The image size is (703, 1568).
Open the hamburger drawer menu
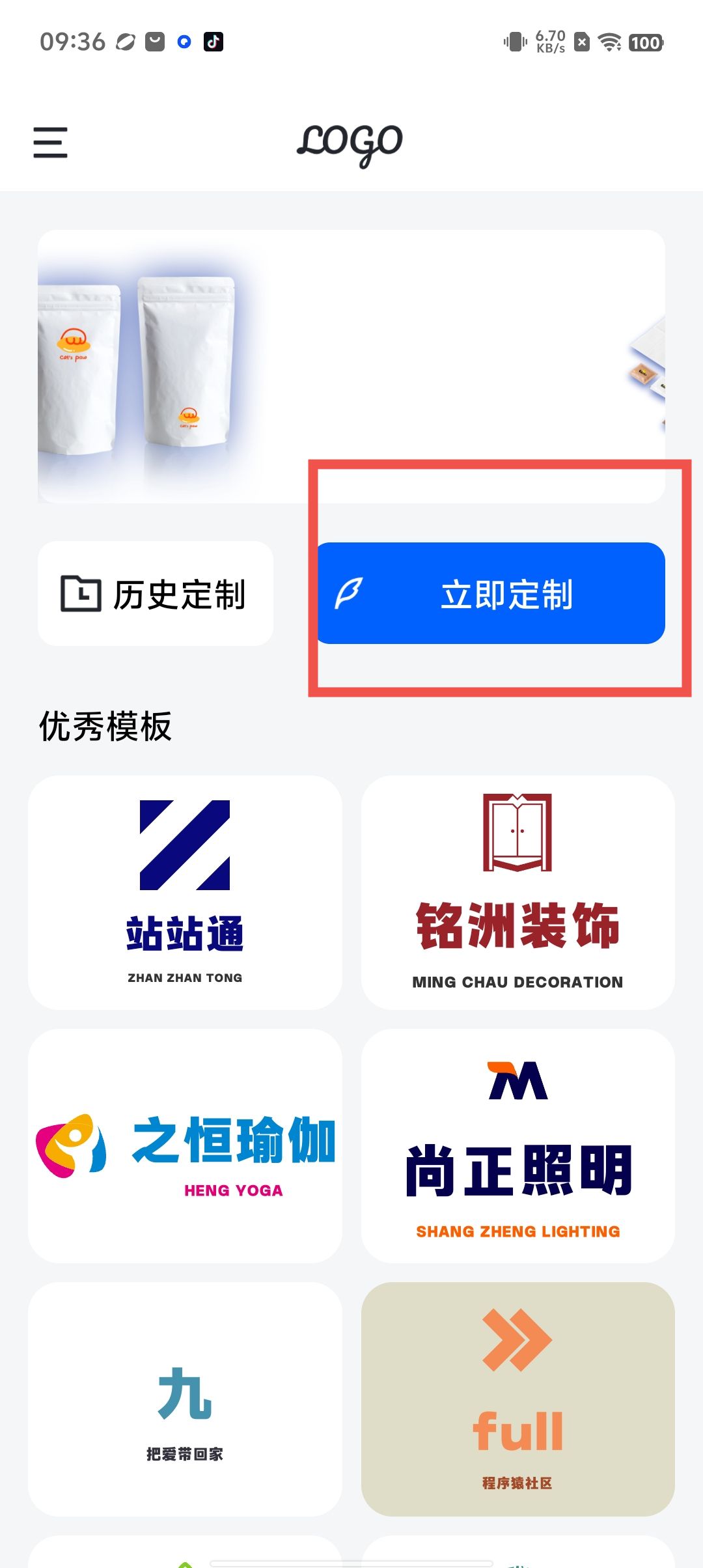50,143
